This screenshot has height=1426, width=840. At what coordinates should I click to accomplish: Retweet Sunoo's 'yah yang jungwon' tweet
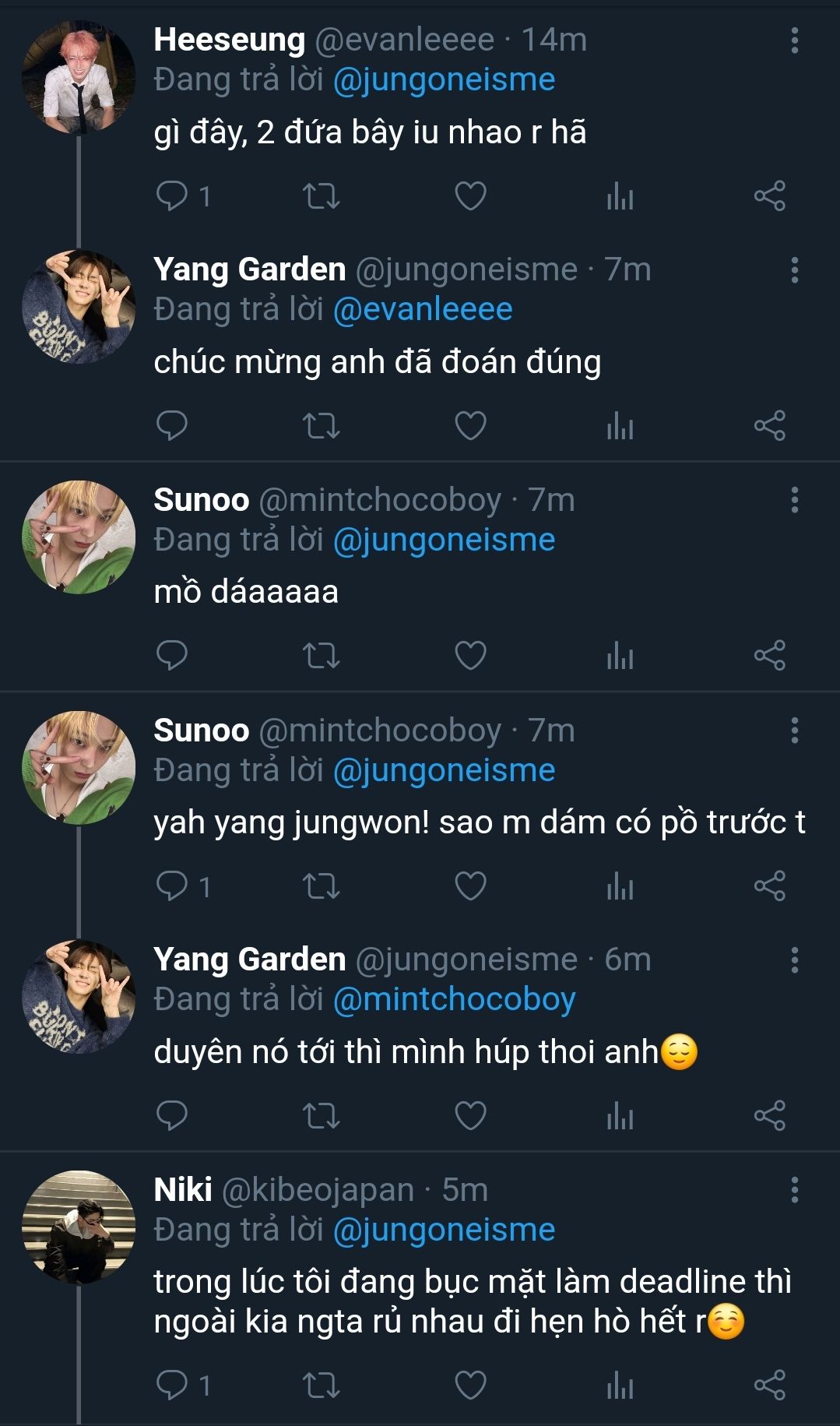[x=321, y=886]
